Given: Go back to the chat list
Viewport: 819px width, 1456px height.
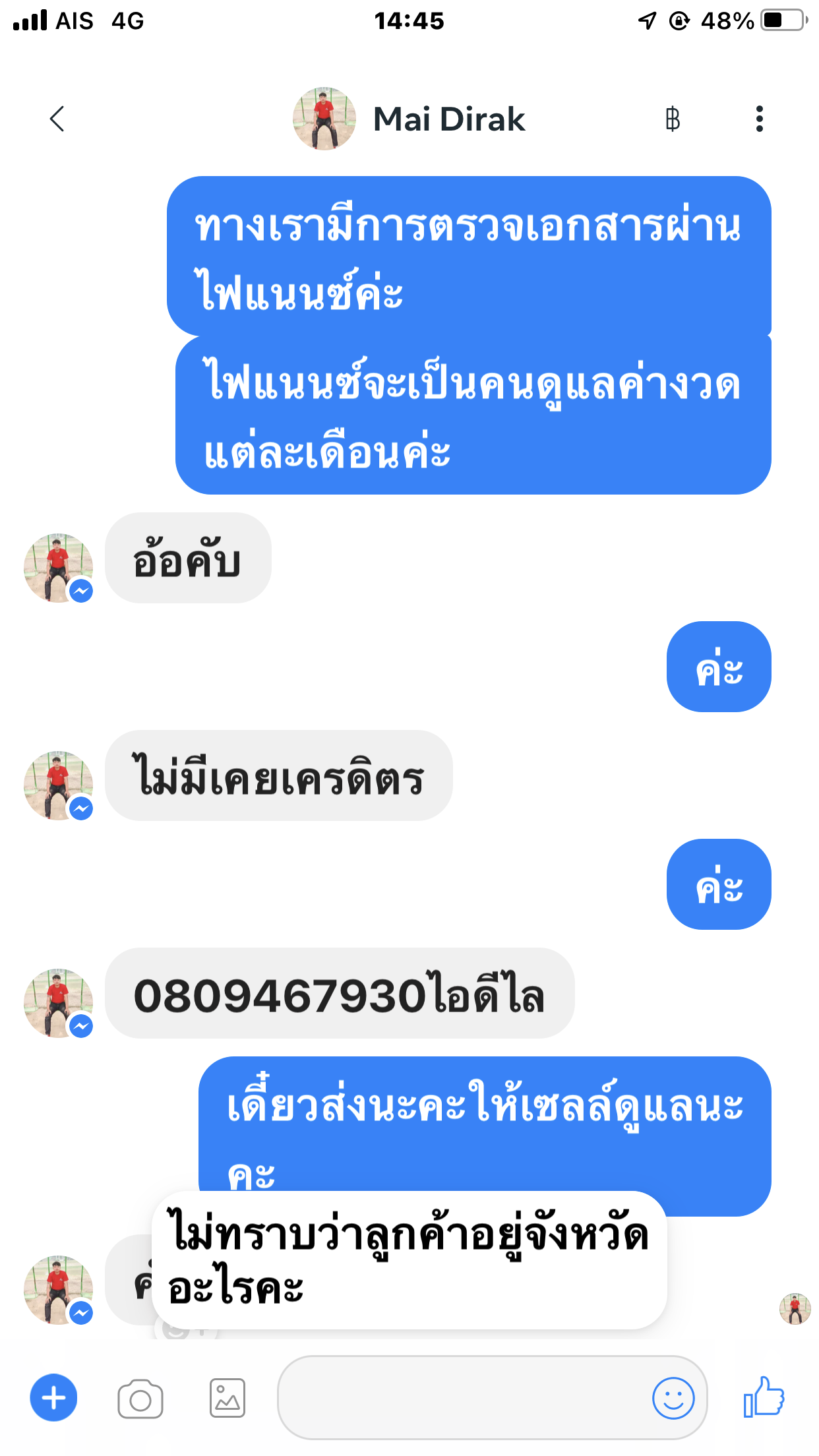Looking at the screenshot, I should click(57, 119).
